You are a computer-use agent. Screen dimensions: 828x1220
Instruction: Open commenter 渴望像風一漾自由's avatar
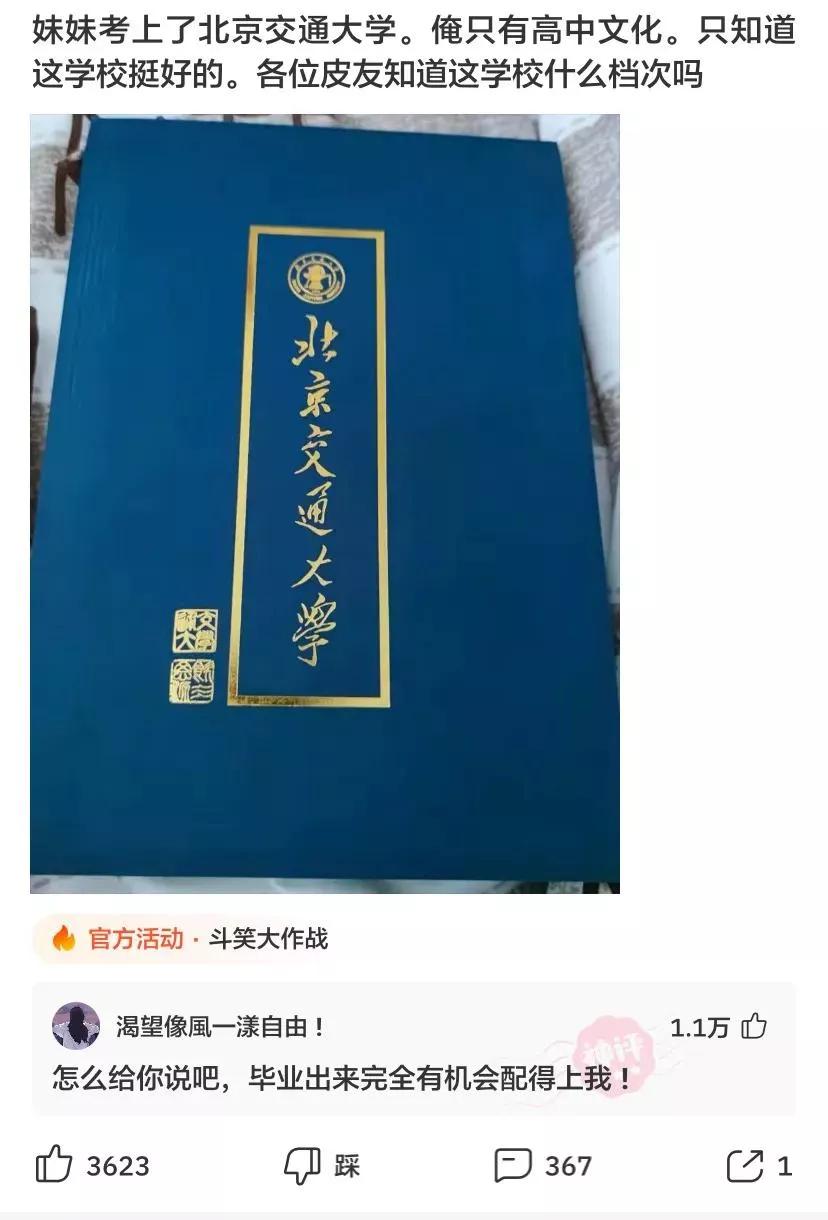pos(76,1026)
